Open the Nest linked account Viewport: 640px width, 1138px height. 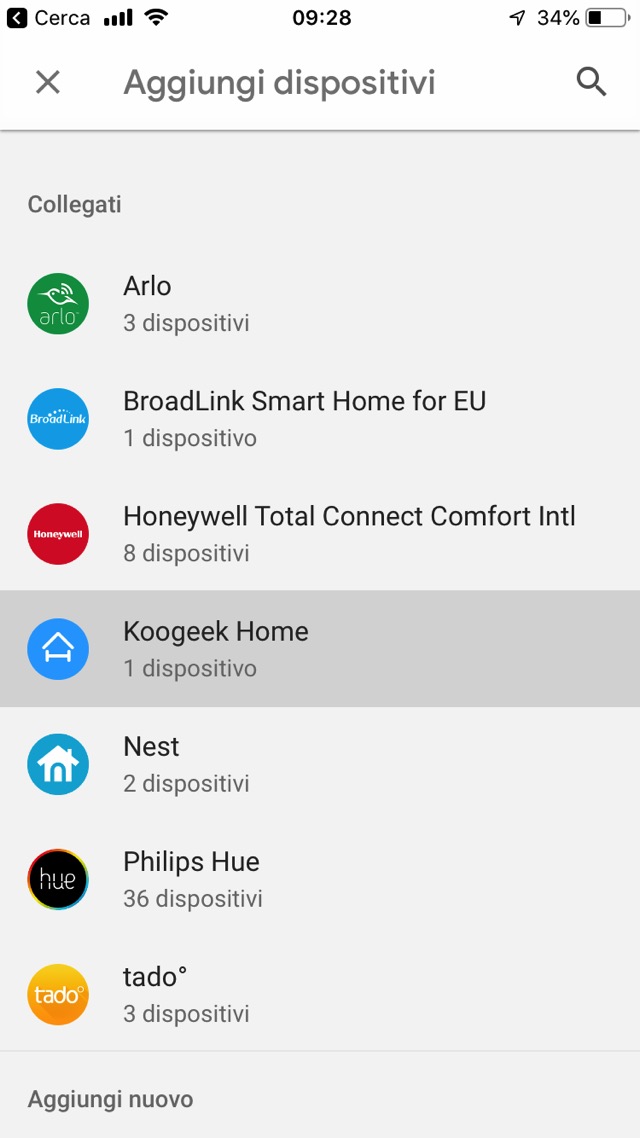[x=320, y=764]
